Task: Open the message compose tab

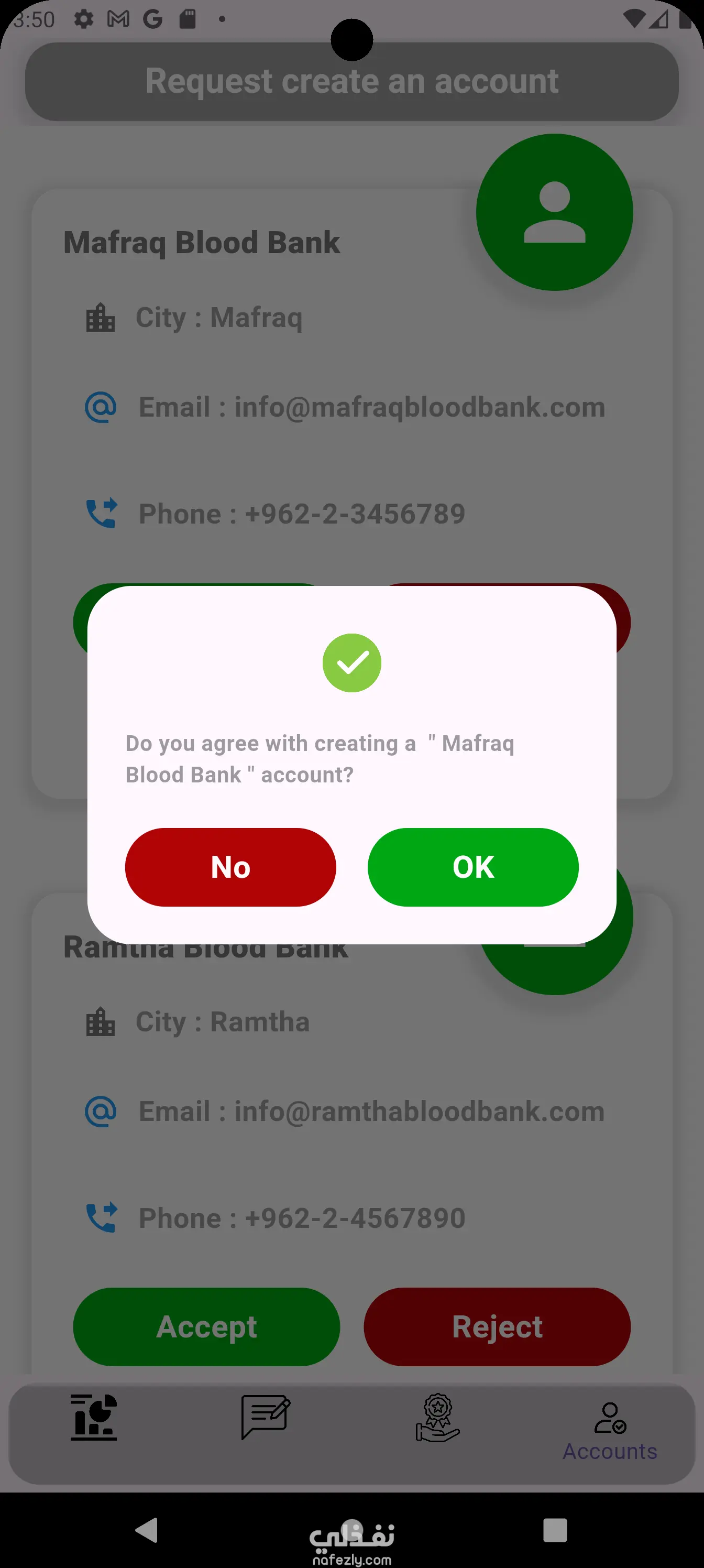Action: (x=265, y=1417)
